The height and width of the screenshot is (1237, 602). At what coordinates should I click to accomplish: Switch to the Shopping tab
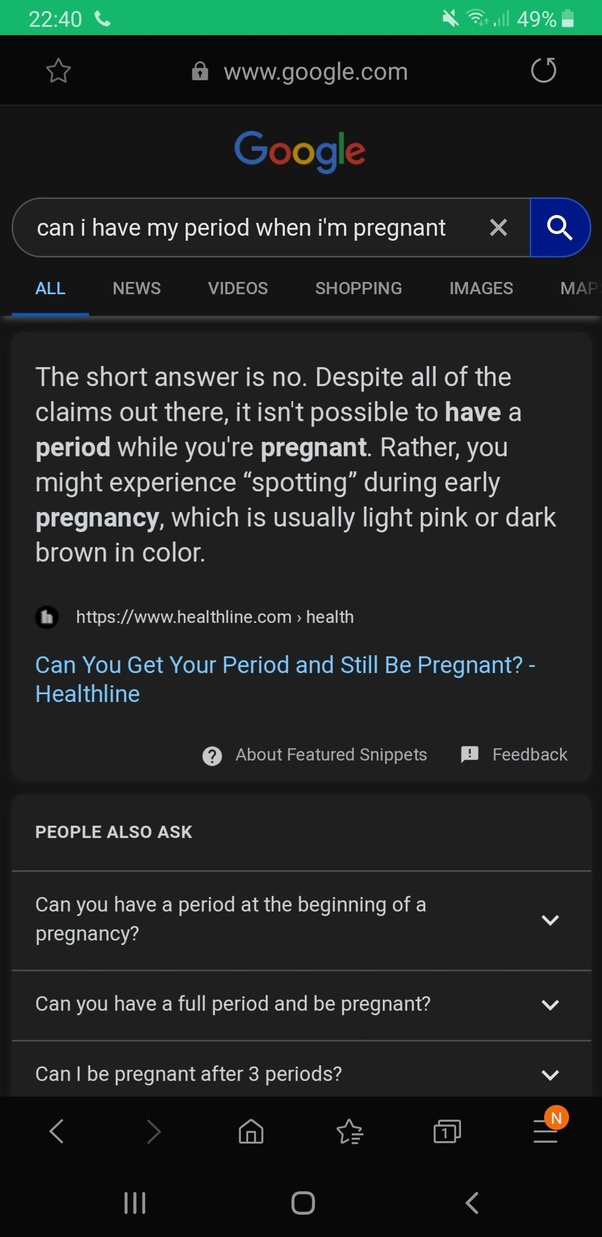click(358, 288)
